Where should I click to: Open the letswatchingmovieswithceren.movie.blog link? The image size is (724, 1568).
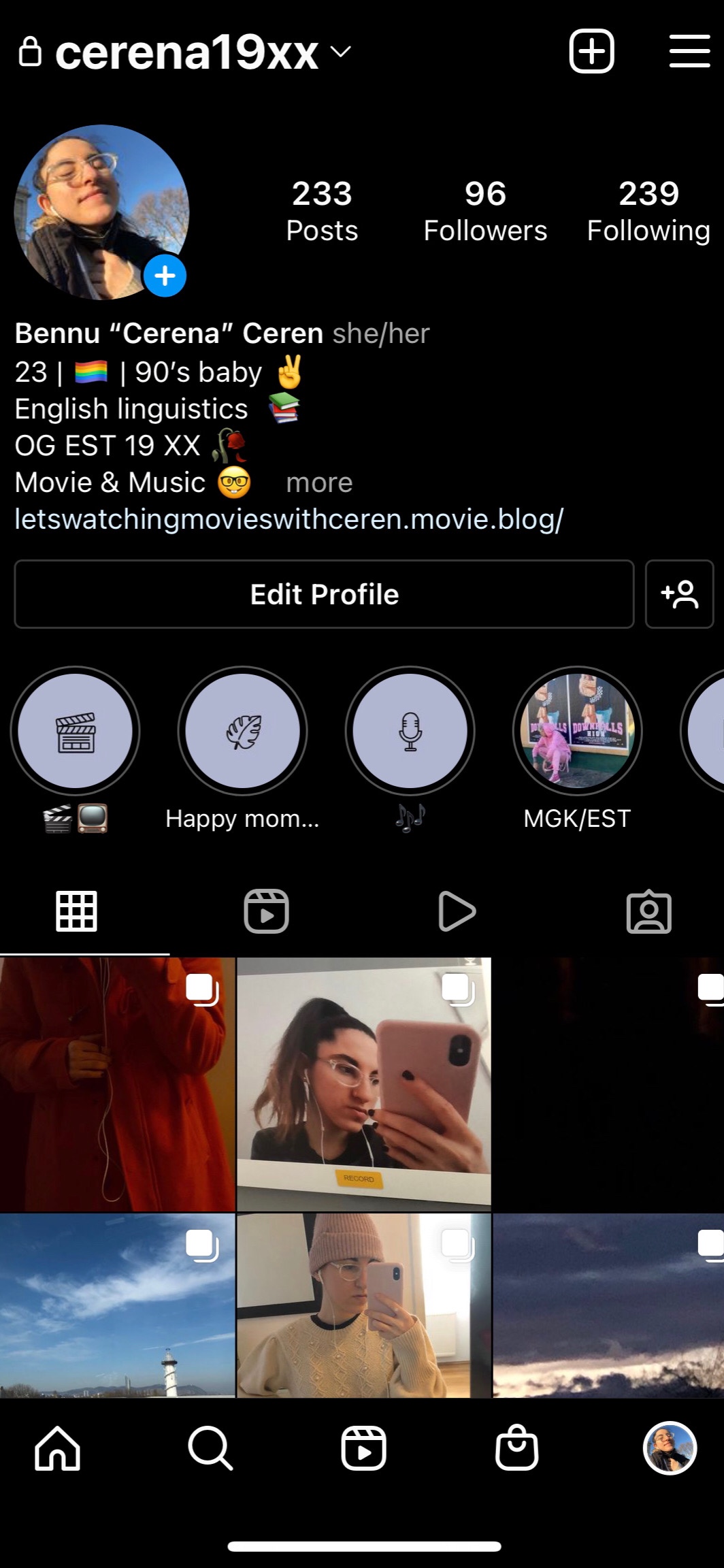289,519
